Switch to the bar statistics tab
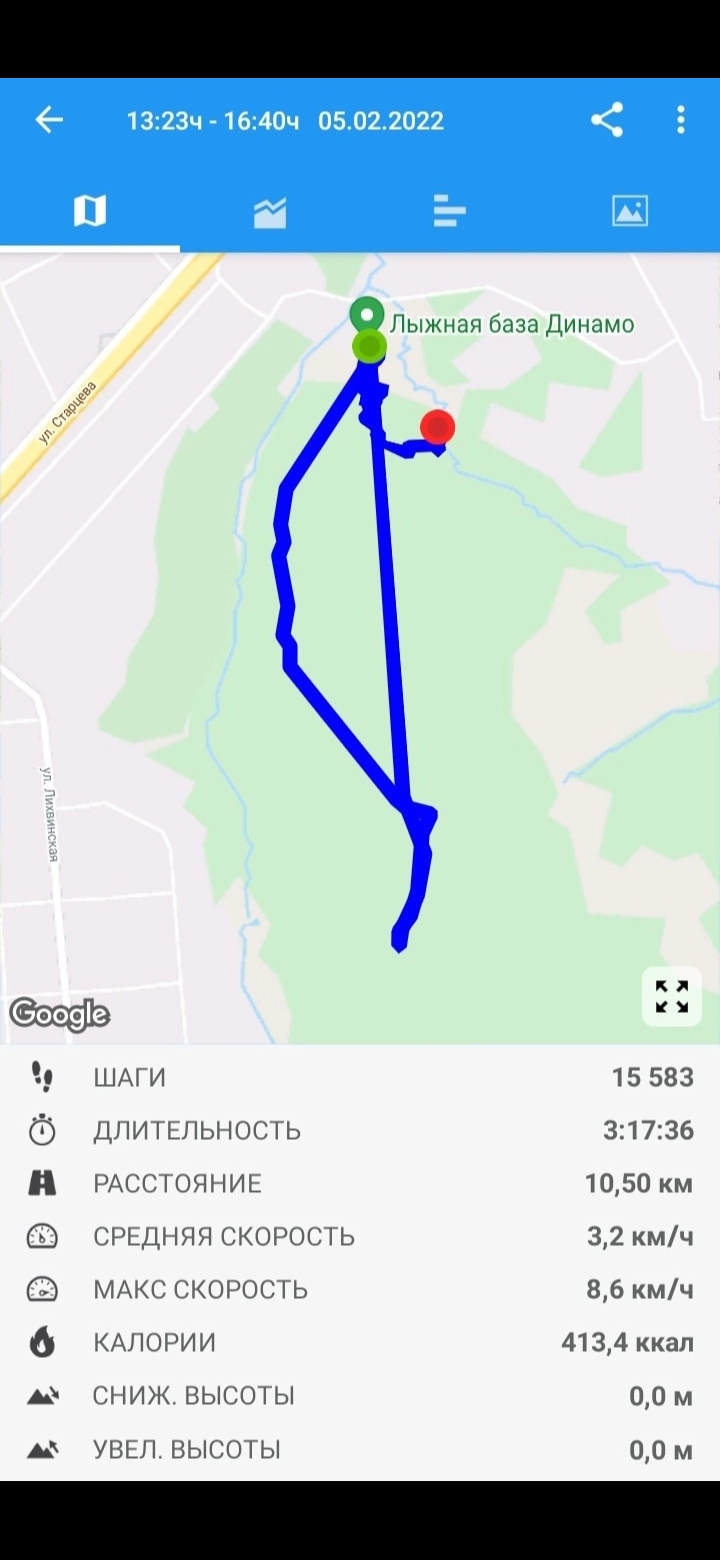The width and height of the screenshot is (720, 1560). point(450,211)
